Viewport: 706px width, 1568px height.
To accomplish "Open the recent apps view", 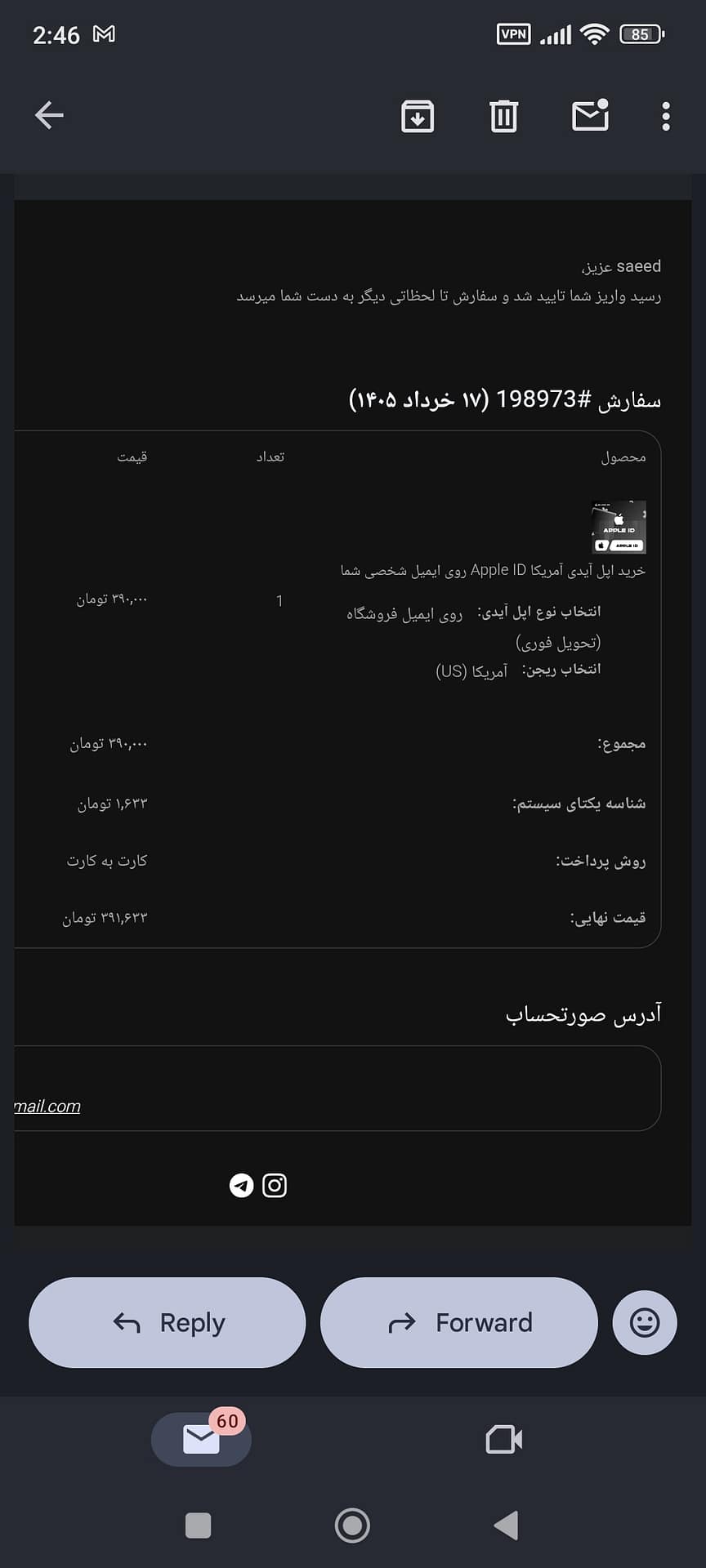I will pyautogui.click(x=199, y=1526).
